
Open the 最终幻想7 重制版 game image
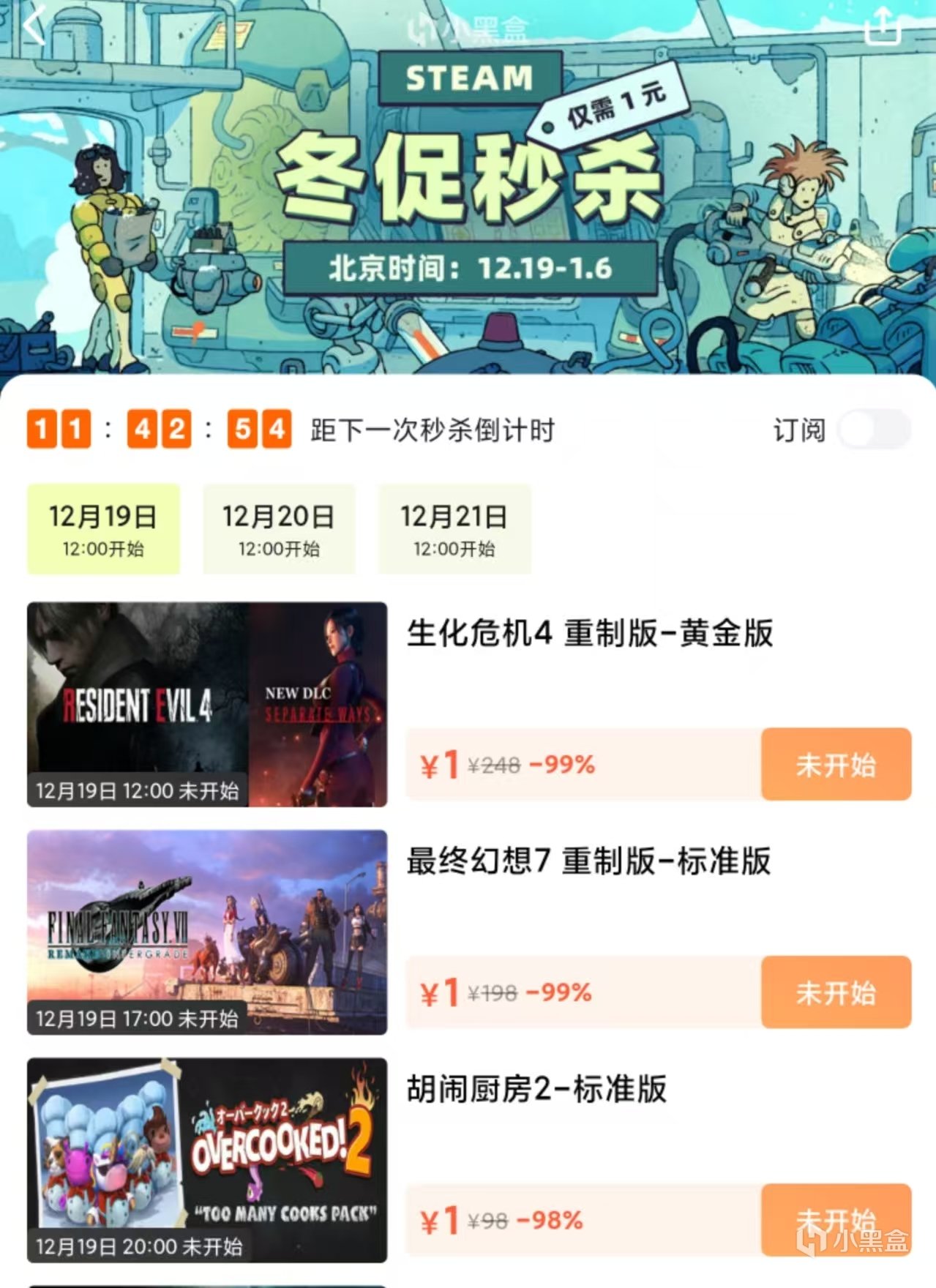[207, 932]
